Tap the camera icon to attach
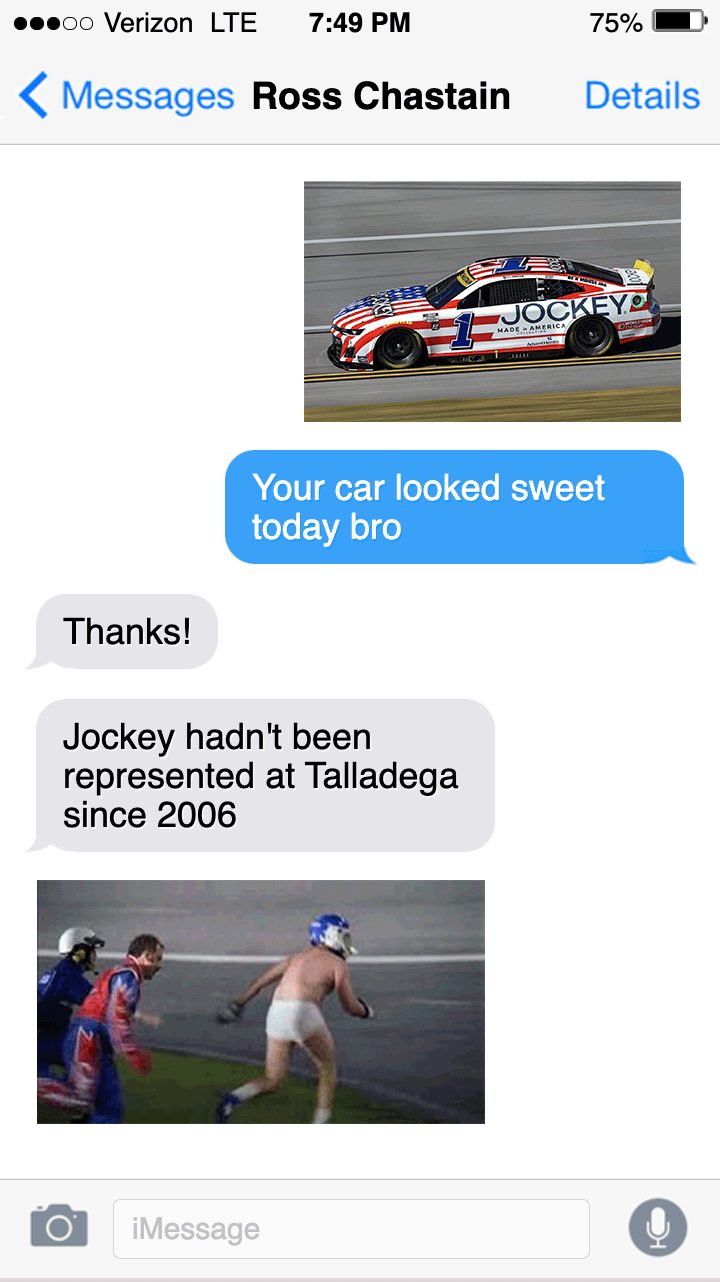 (x=59, y=1226)
